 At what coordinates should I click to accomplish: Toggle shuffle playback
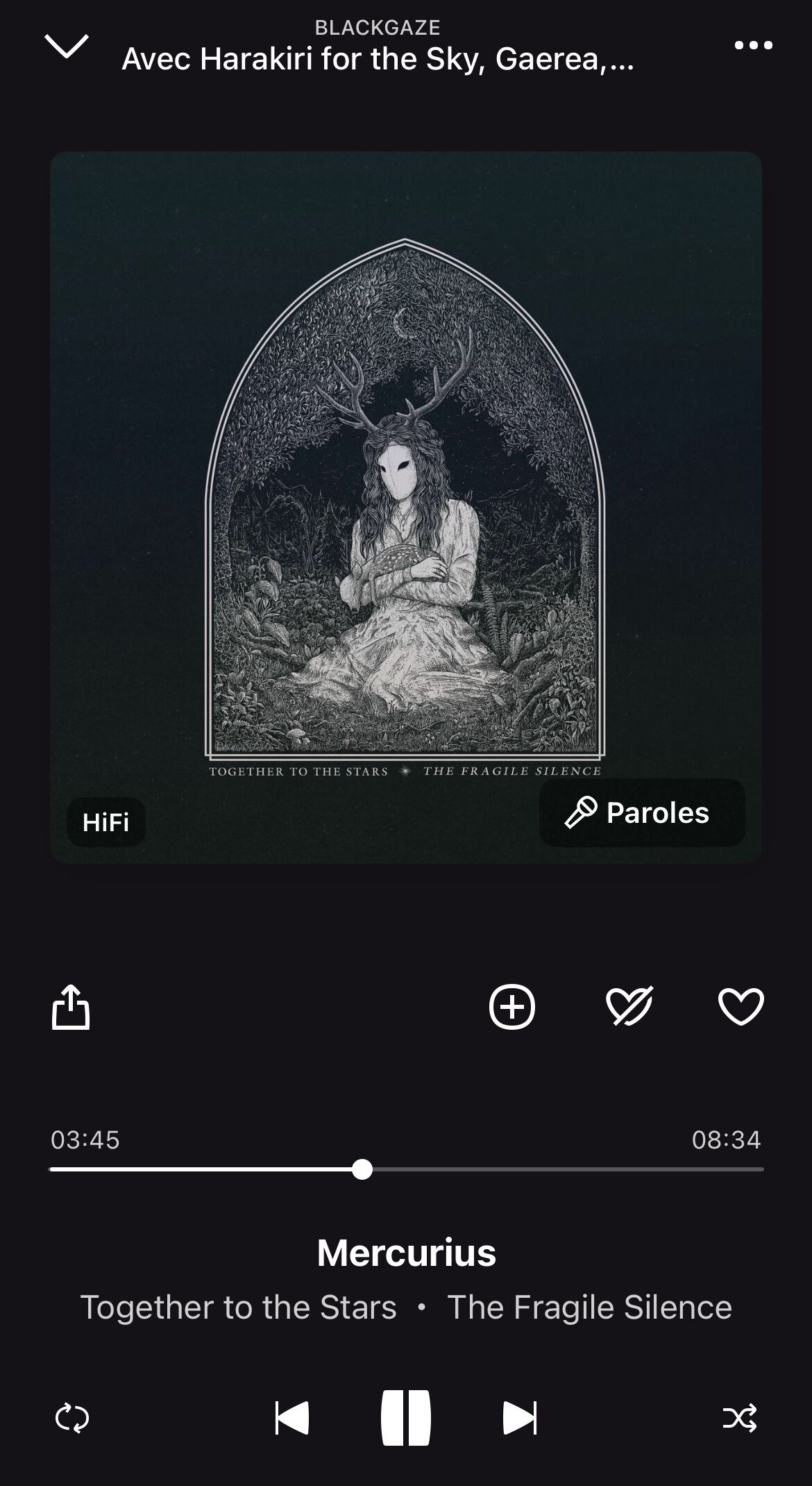(x=740, y=1418)
